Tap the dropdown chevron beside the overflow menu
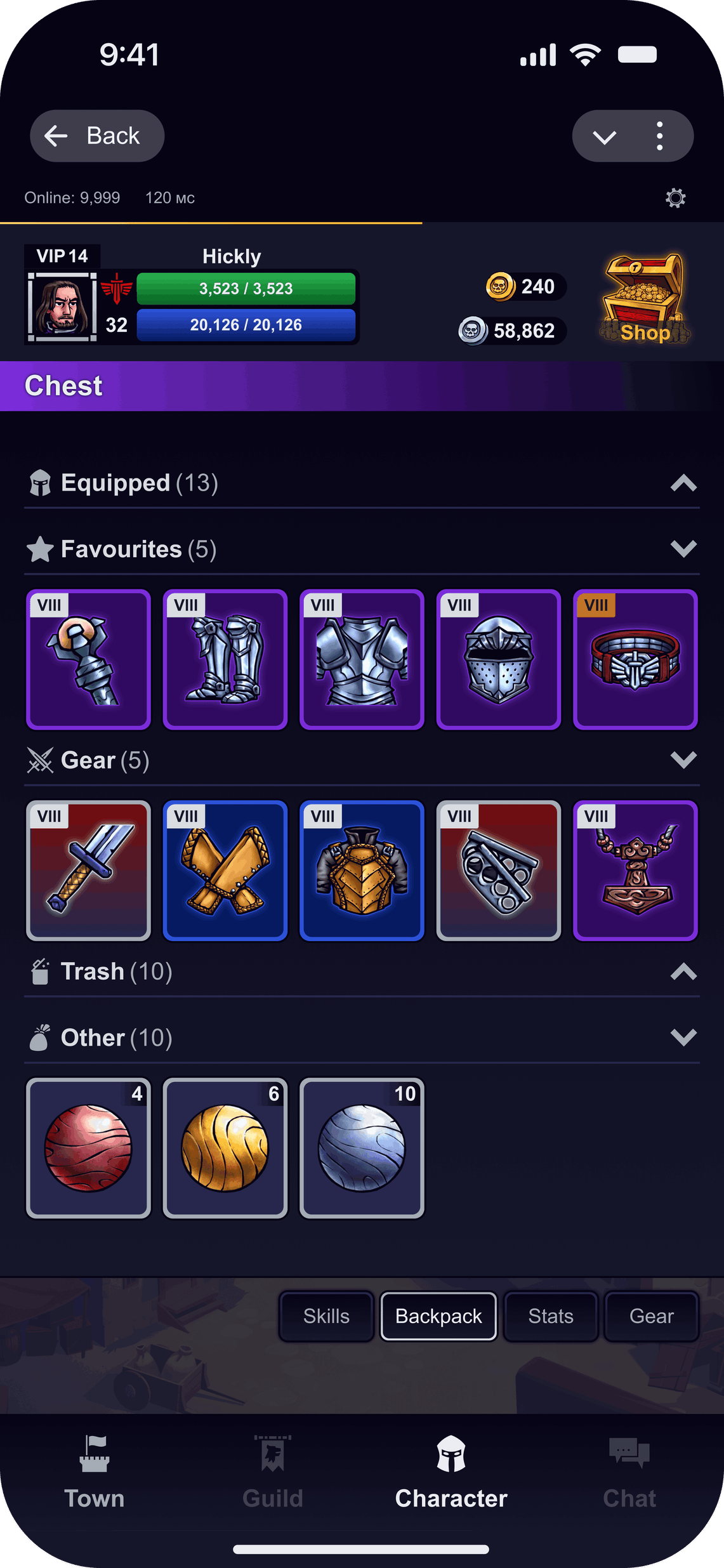 tap(604, 136)
